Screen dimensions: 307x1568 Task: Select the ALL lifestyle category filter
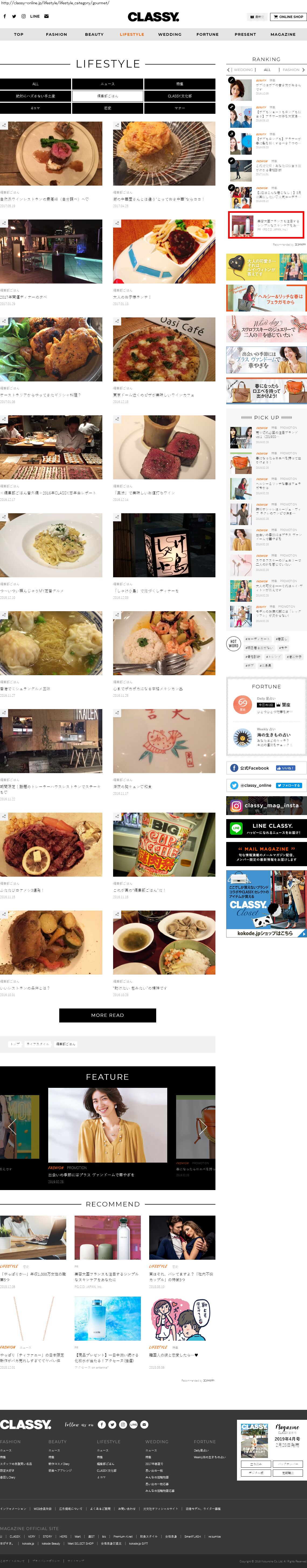[x=35, y=84]
